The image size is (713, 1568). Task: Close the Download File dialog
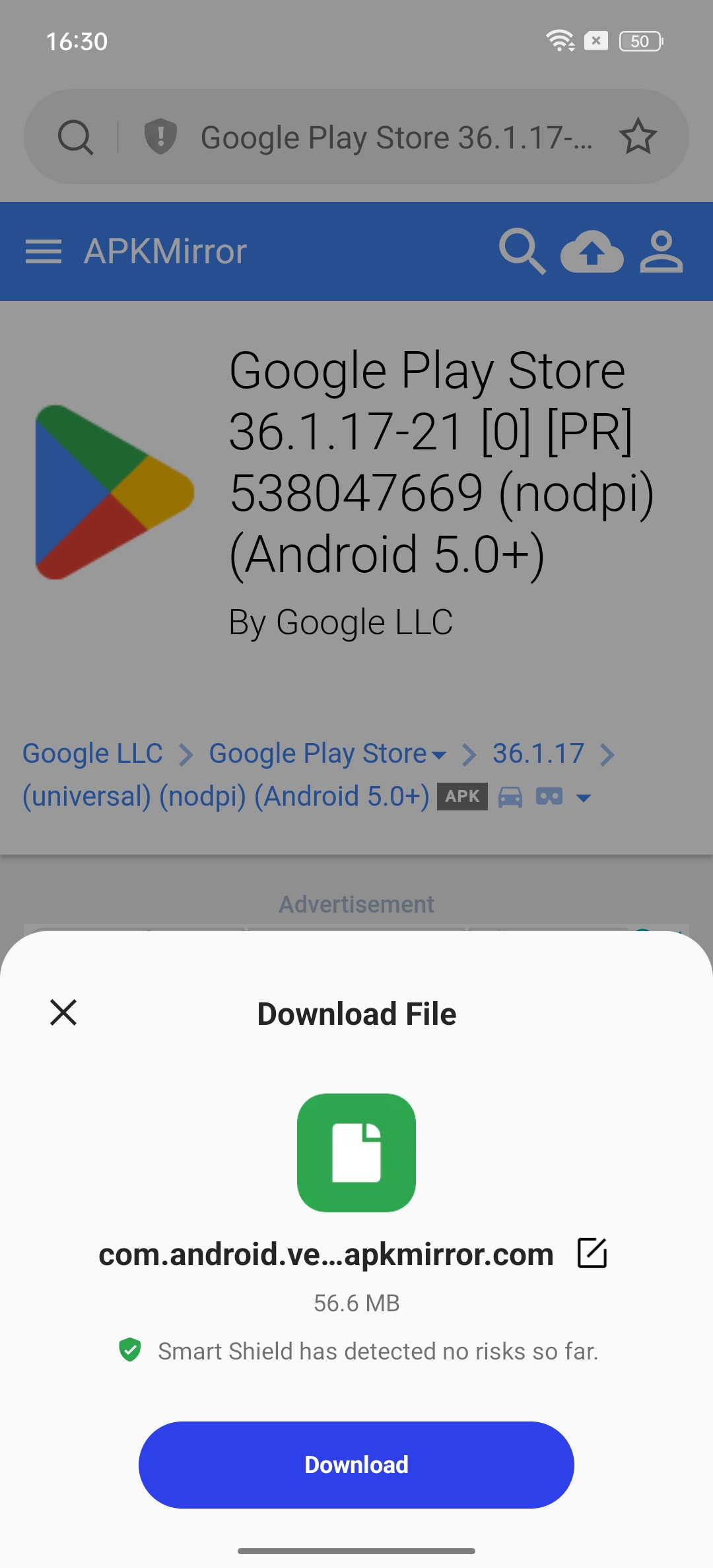[x=63, y=1012]
